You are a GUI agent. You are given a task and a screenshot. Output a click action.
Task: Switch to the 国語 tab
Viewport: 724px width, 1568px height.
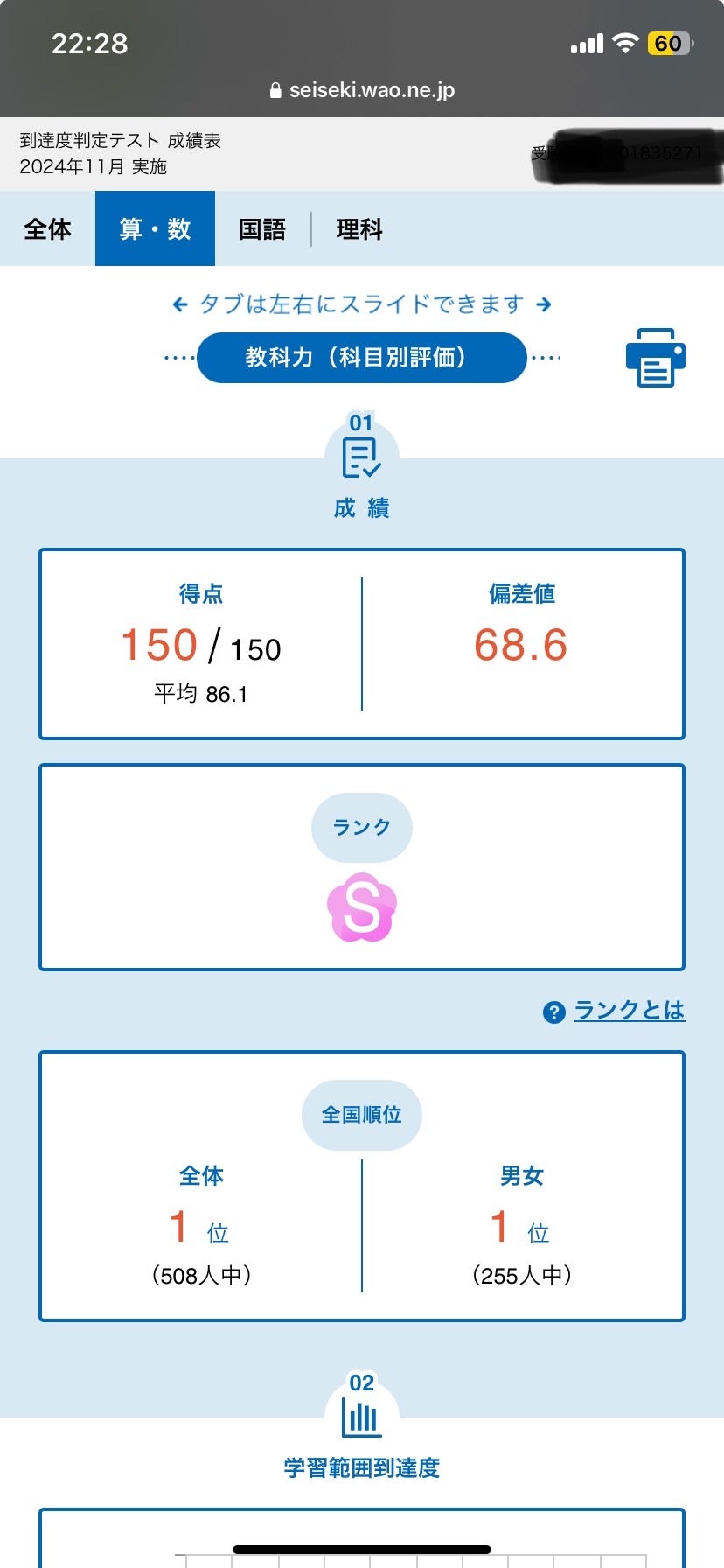tap(263, 228)
